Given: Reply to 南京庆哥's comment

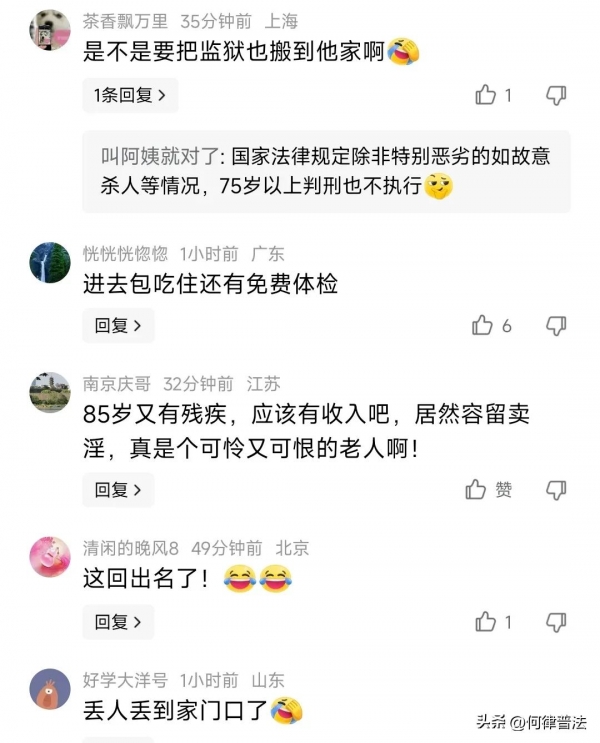Looking at the screenshot, I should pyautogui.click(x=118, y=490).
